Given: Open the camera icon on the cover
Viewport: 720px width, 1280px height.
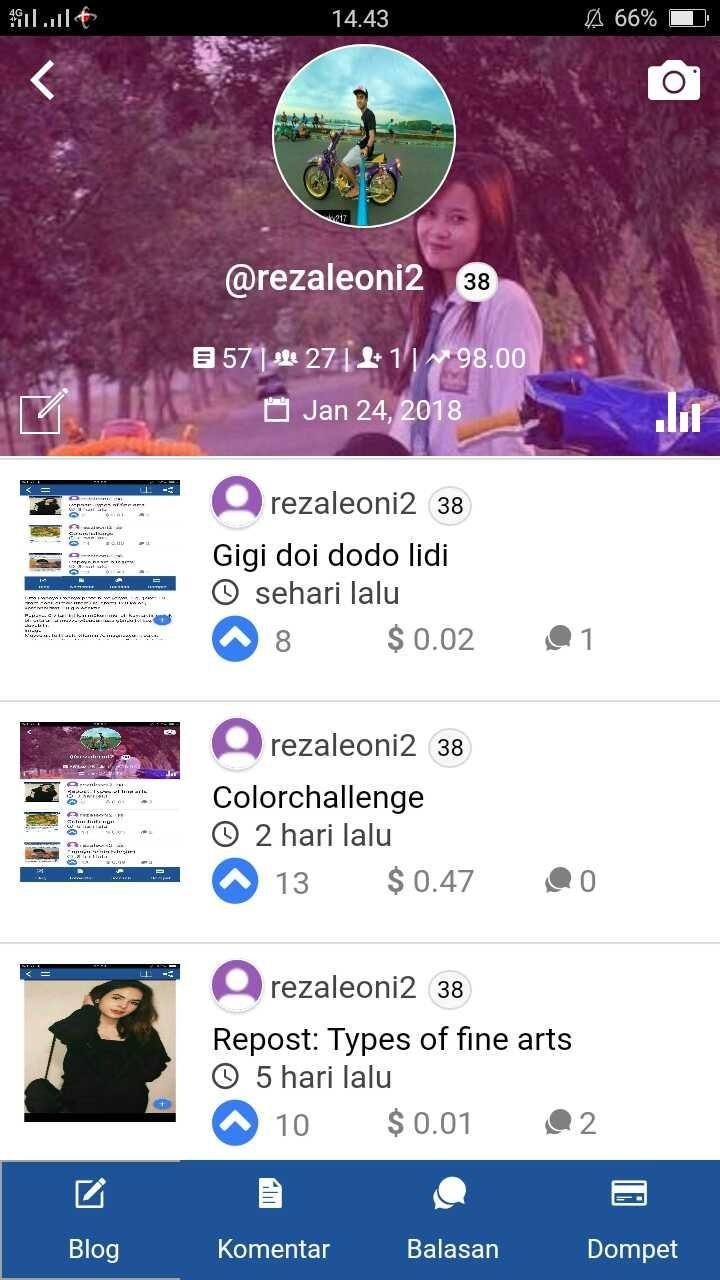Looking at the screenshot, I should point(674,80).
